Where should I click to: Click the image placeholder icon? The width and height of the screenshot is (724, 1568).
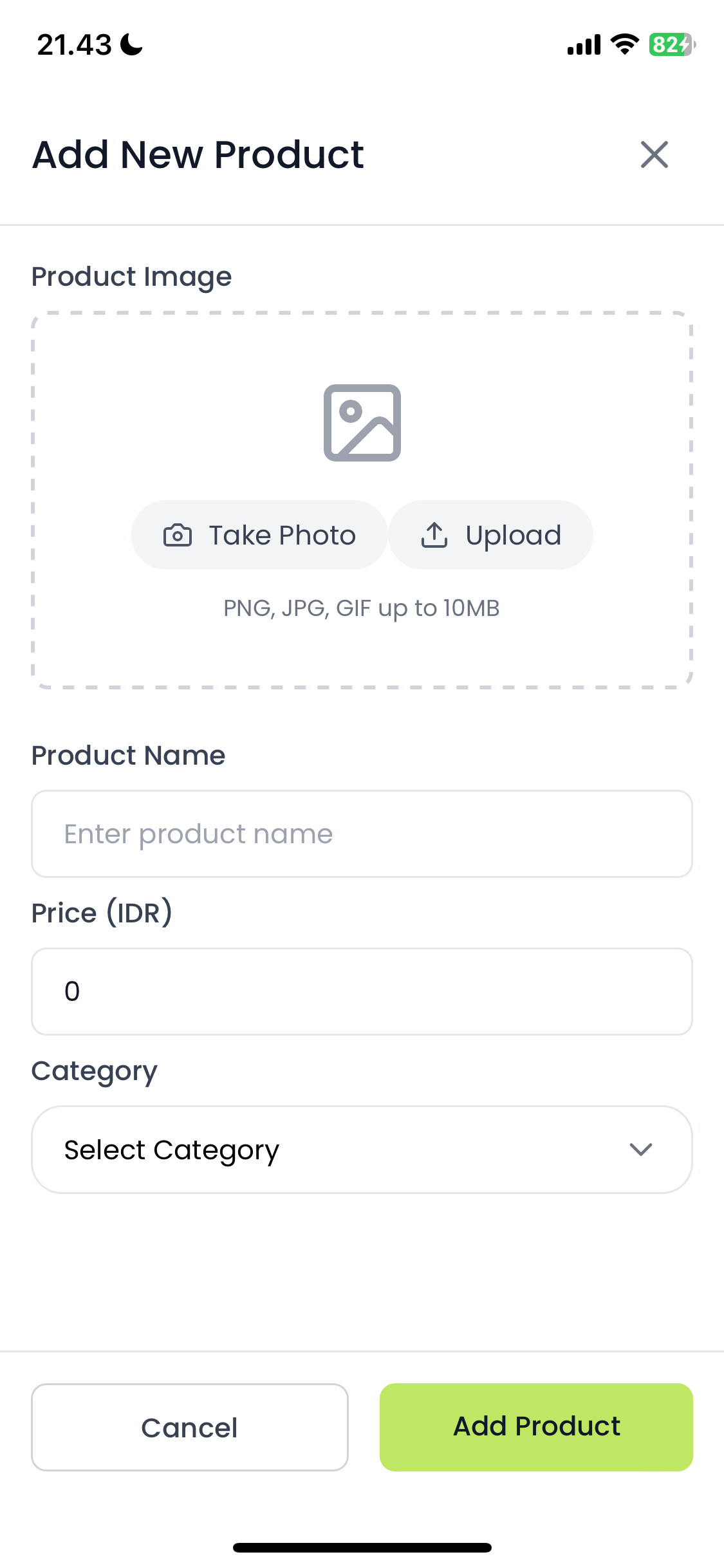[x=362, y=422]
